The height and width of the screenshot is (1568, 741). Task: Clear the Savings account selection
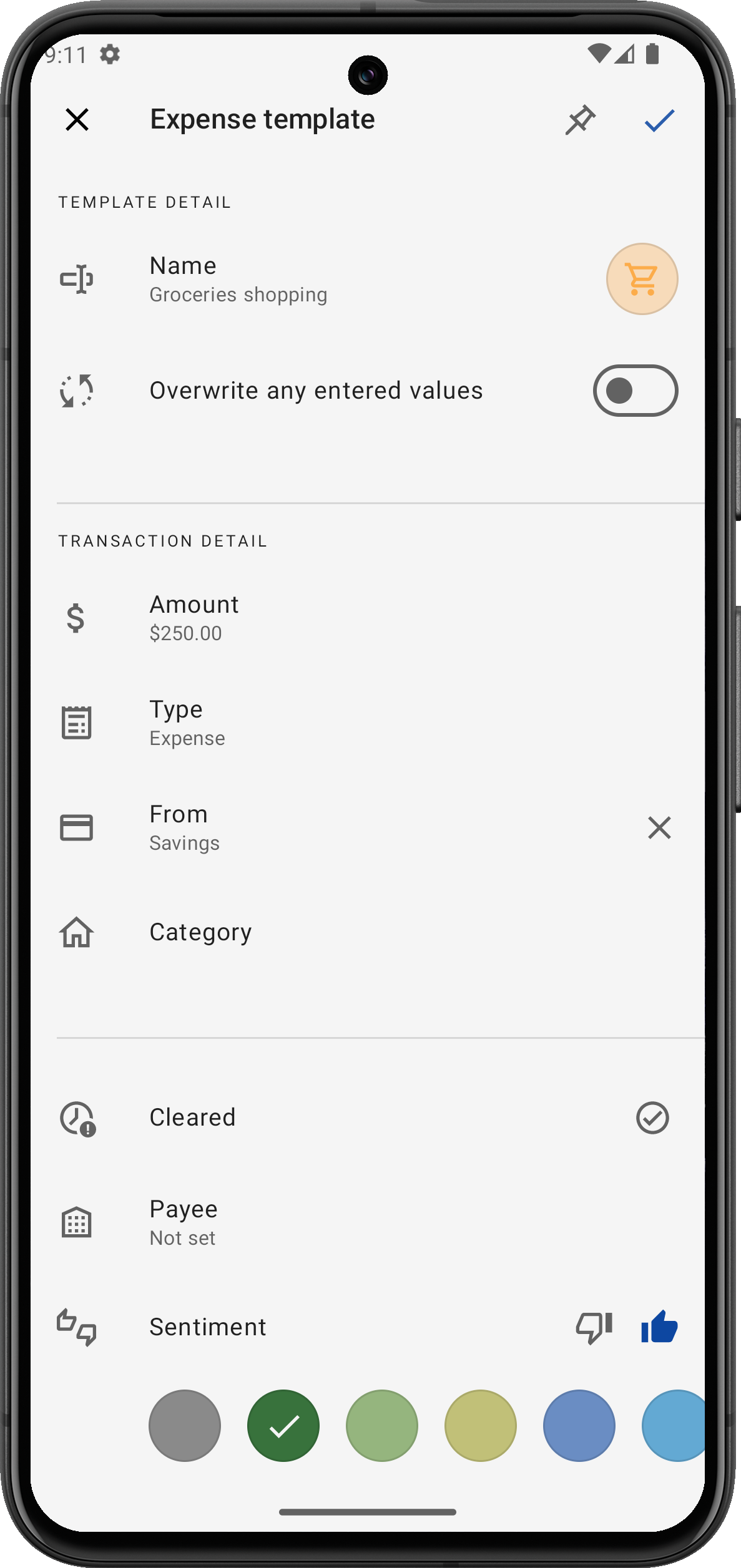point(659,827)
